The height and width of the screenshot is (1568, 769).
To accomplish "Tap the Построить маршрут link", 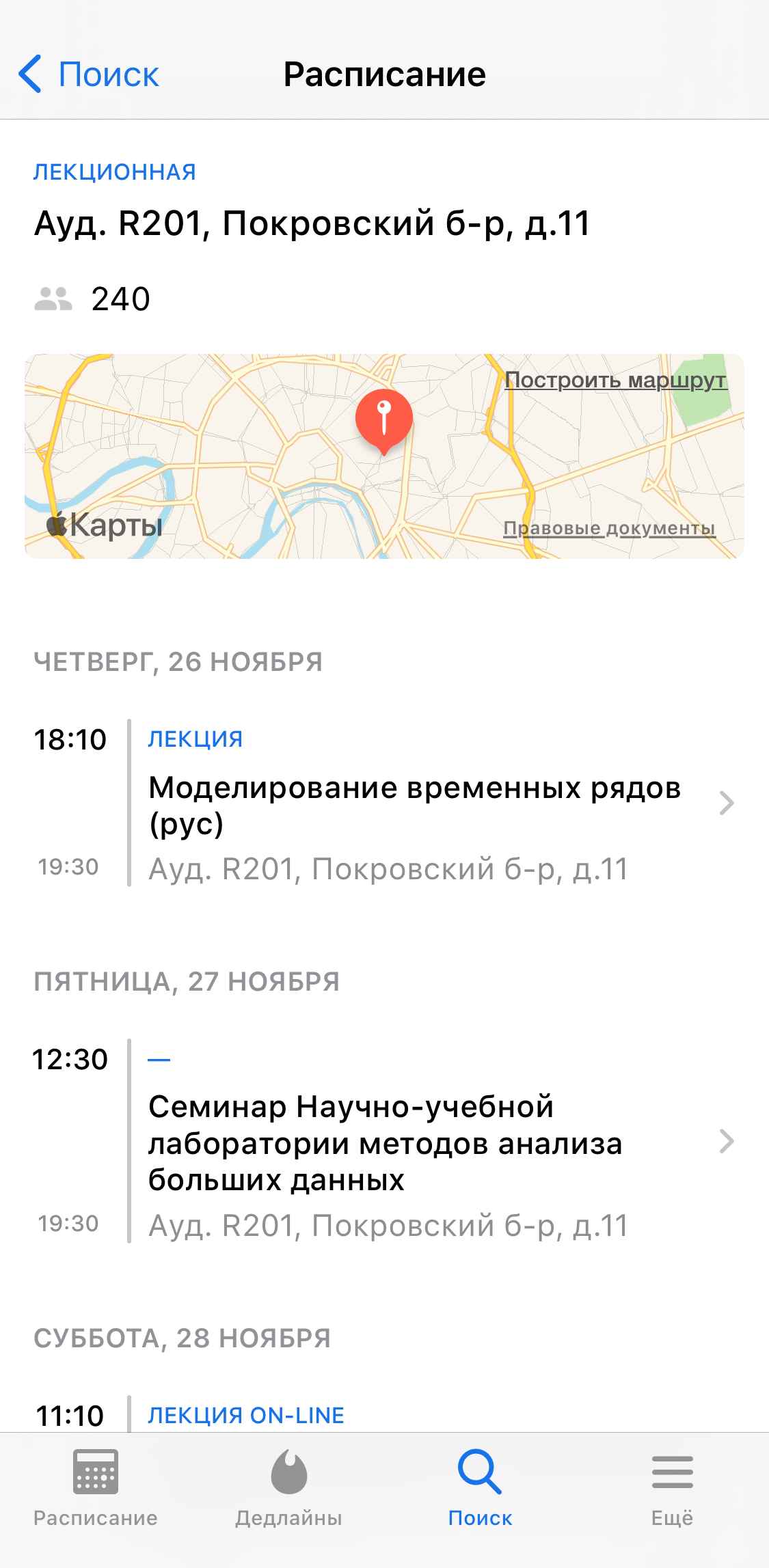I will pos(615,380).
